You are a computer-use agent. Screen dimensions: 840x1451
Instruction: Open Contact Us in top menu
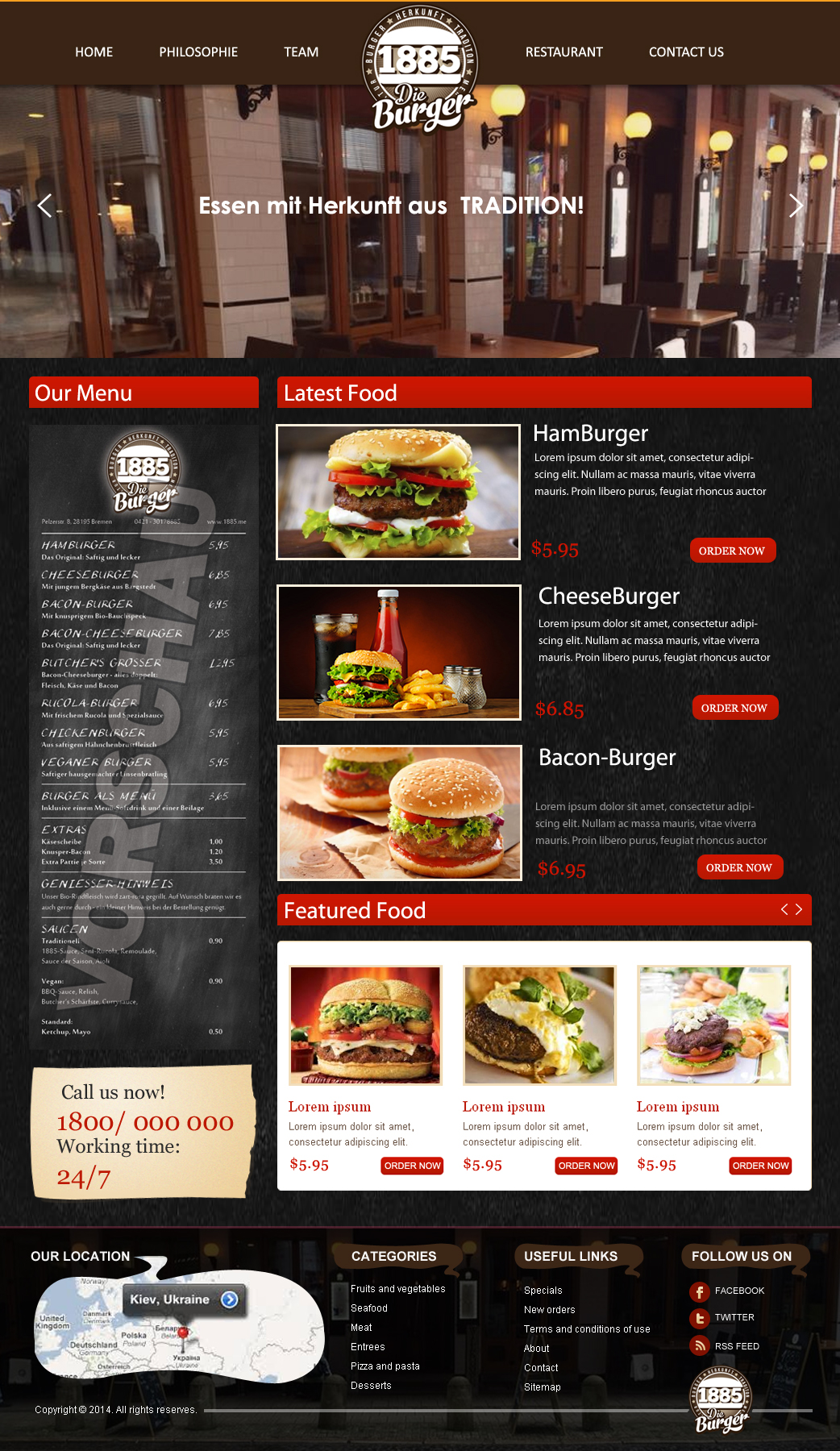(x=686, y=52)
